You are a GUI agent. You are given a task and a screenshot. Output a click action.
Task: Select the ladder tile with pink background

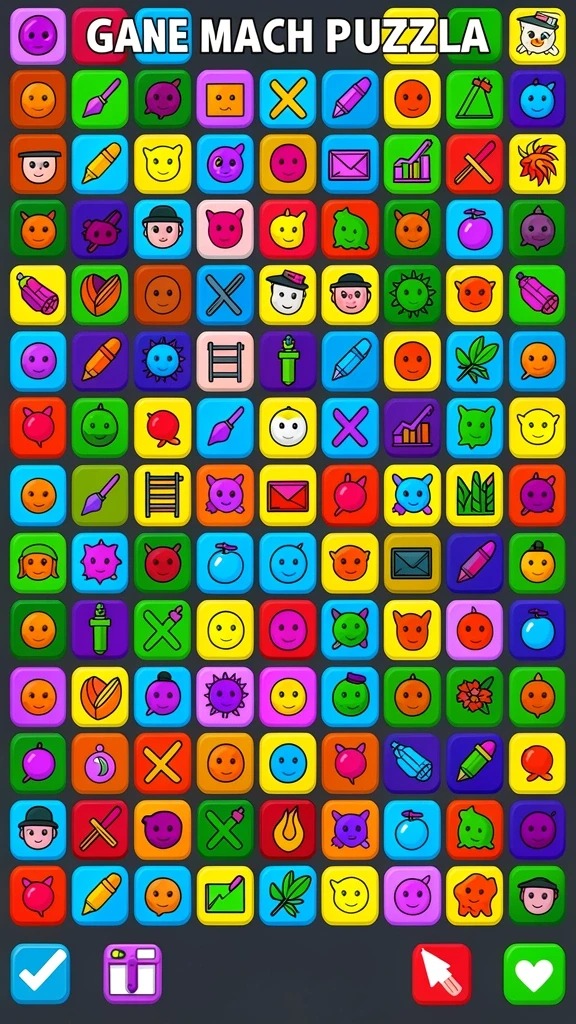225,361
